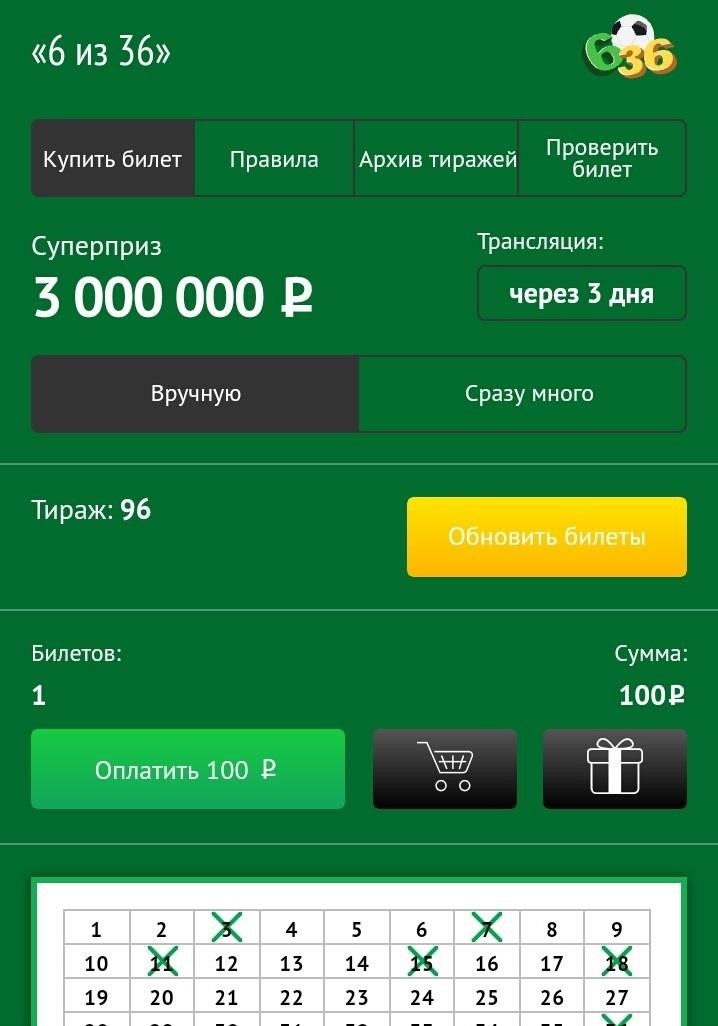
Task: Deselect number 7 on the ticket
Action: 487,930
